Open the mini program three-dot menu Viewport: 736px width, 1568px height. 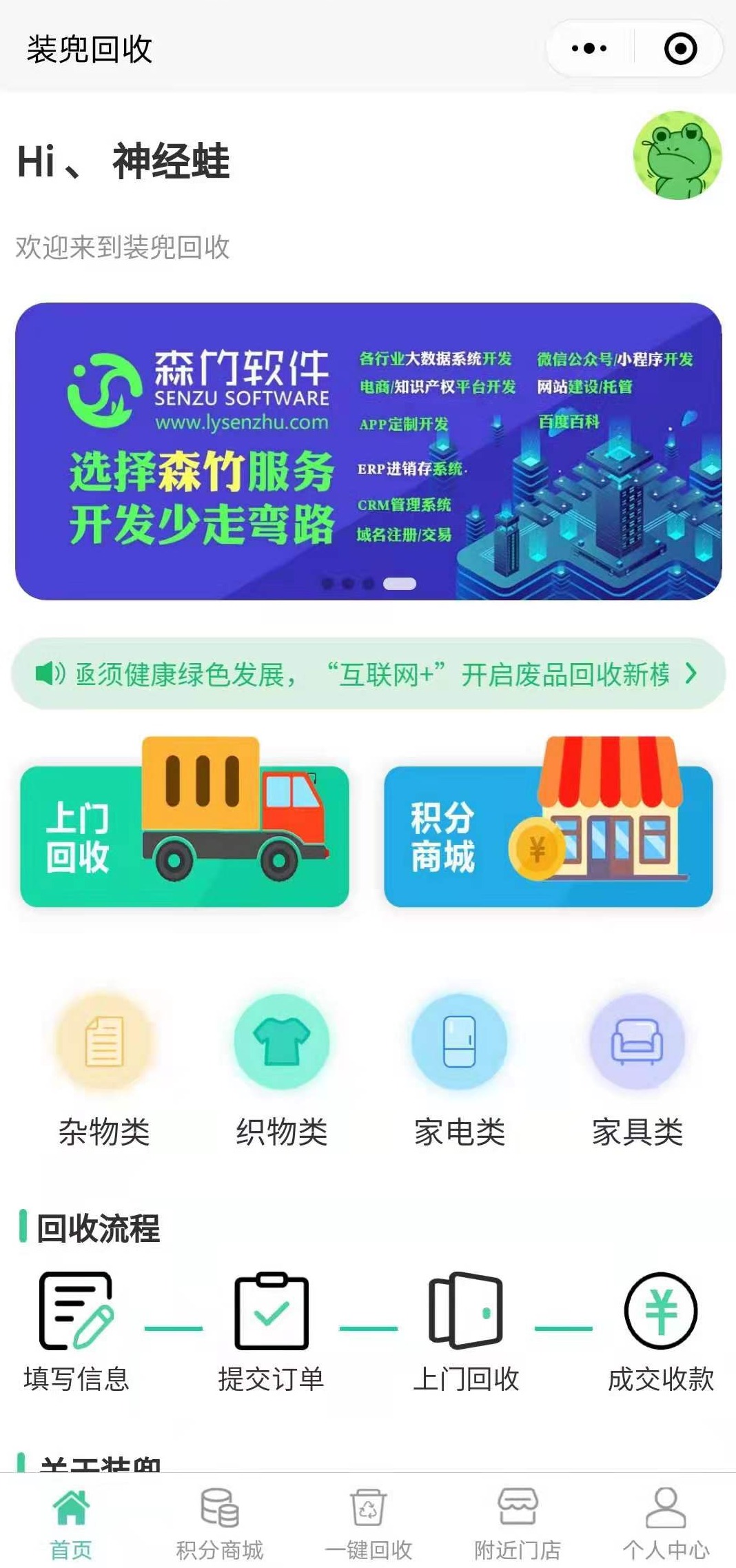click(x=589, y=48)
